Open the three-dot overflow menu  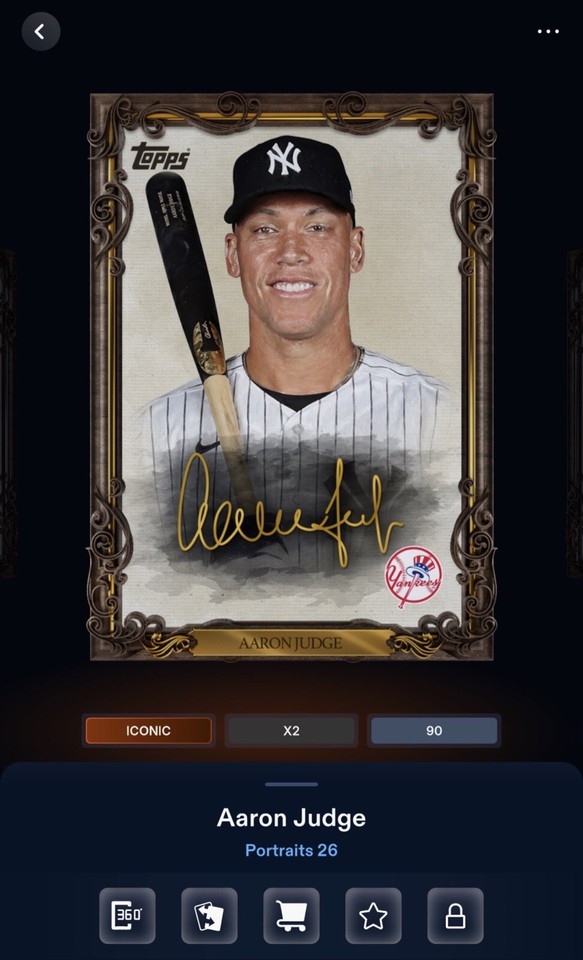[547, 32]
